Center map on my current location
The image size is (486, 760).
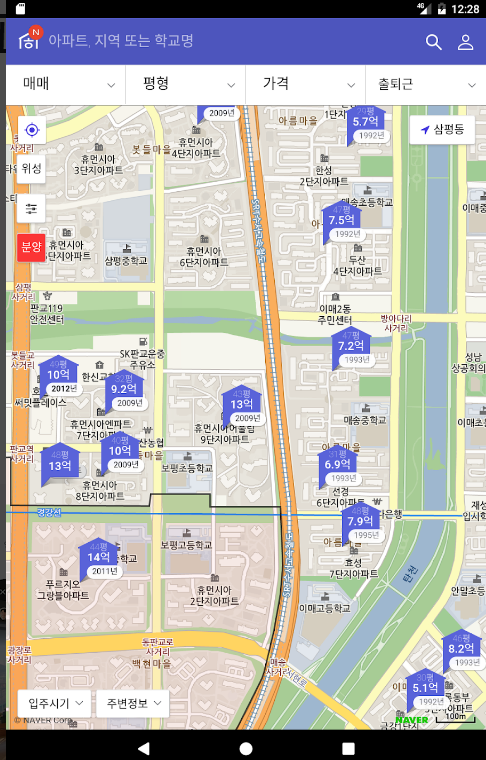pyautogui.click(x=31, y=130)
